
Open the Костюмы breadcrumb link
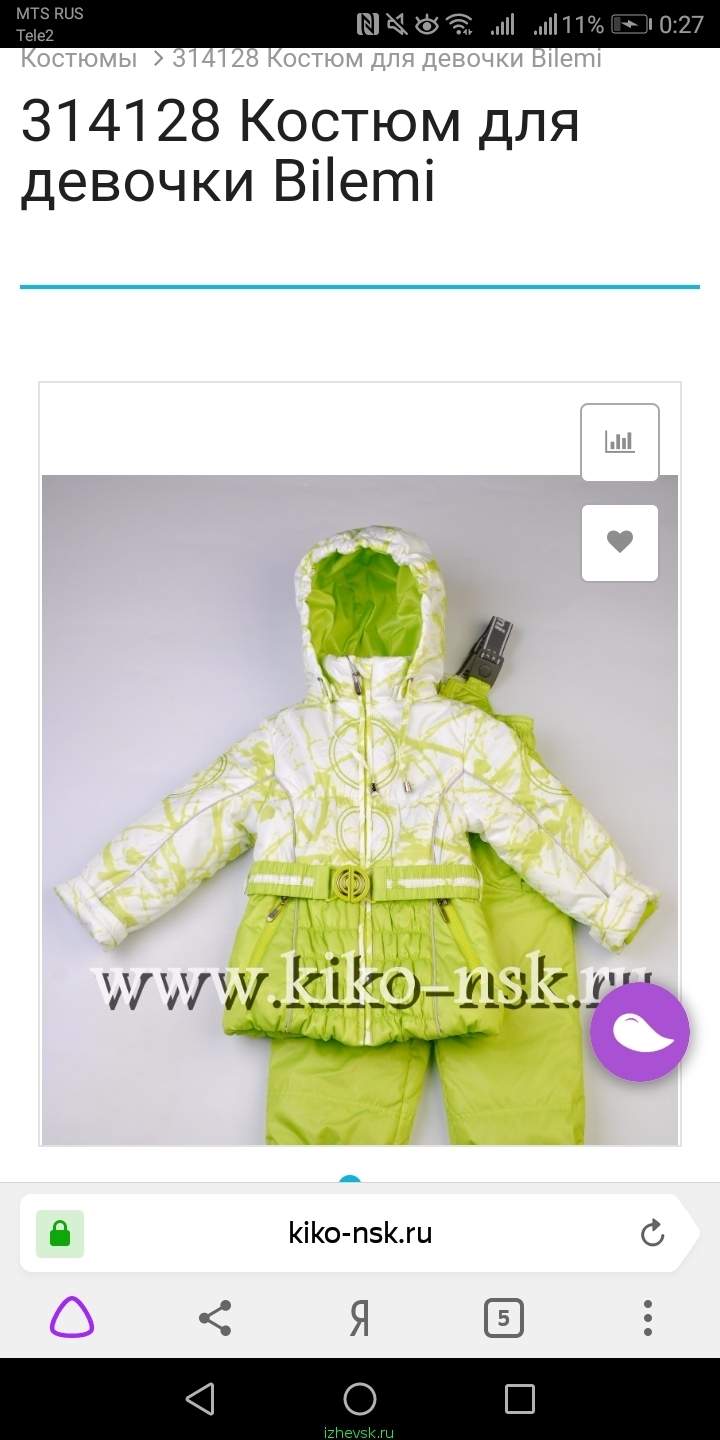pos(79,59)
